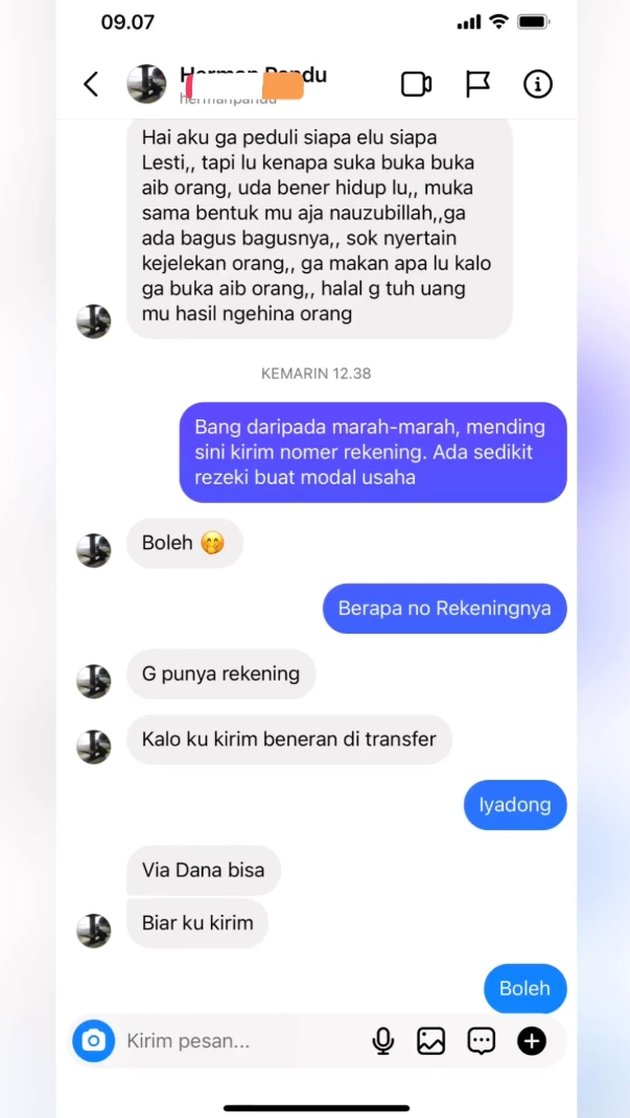Record a voice message with the microphone
Screen dimensions: 630x1118
click(x=383, y=1041)
